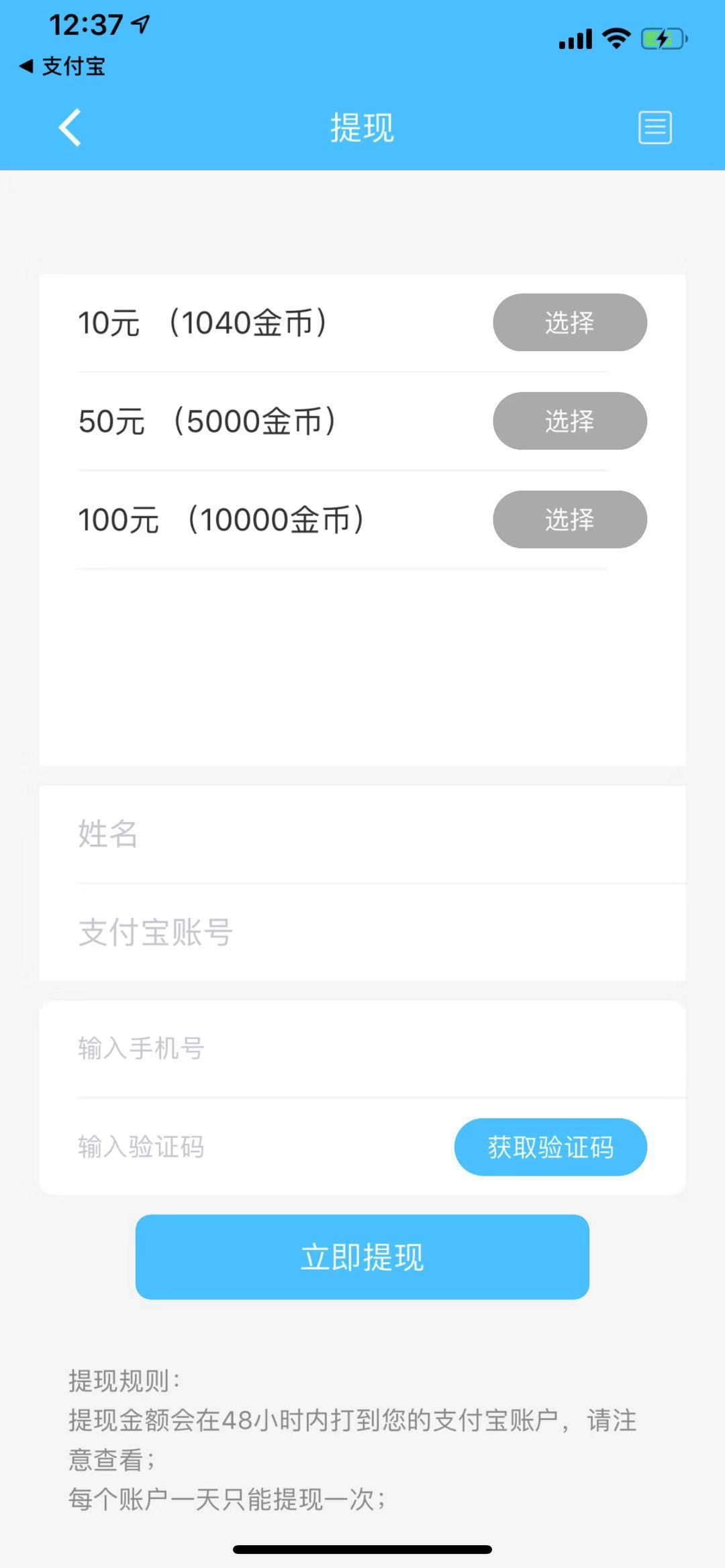Choose the 选择 button beside 100元
Image resolution: width=725 pixels, height=1568 pixels.
[569, 519]
